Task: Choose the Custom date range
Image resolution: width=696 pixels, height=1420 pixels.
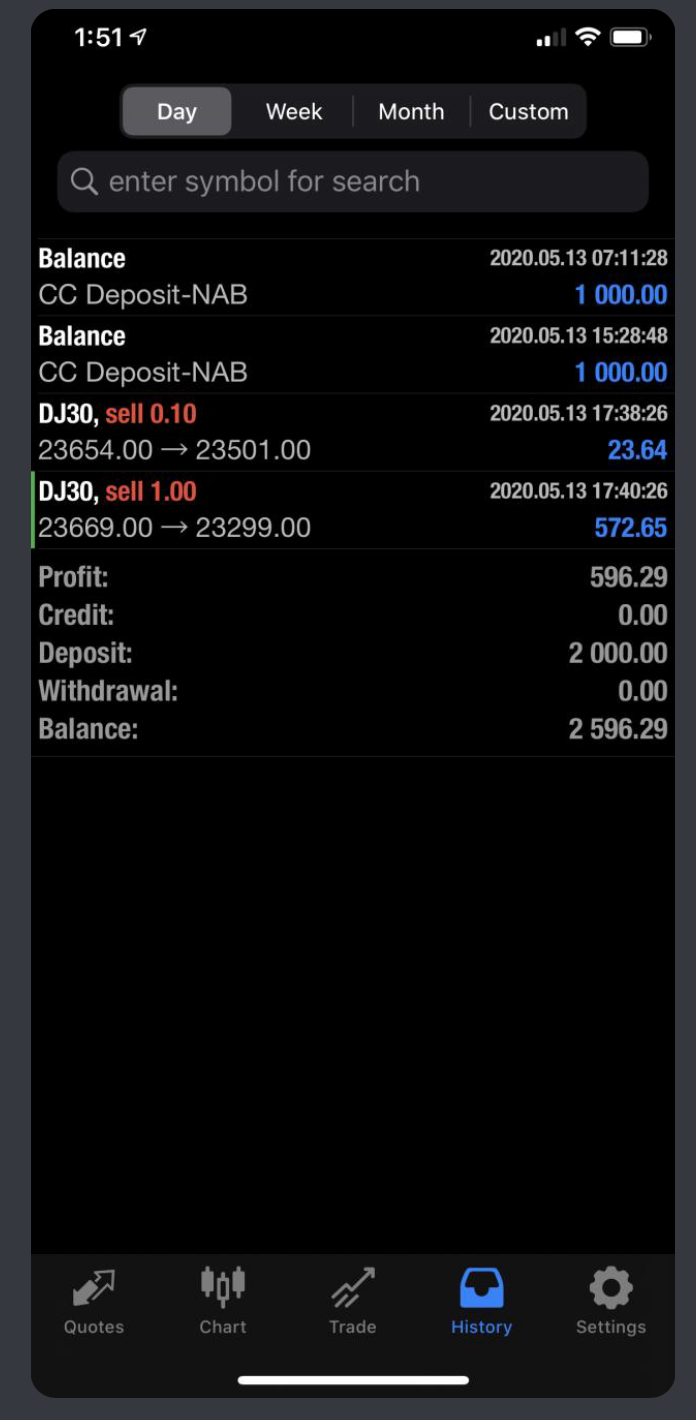Action: (528, 112)
